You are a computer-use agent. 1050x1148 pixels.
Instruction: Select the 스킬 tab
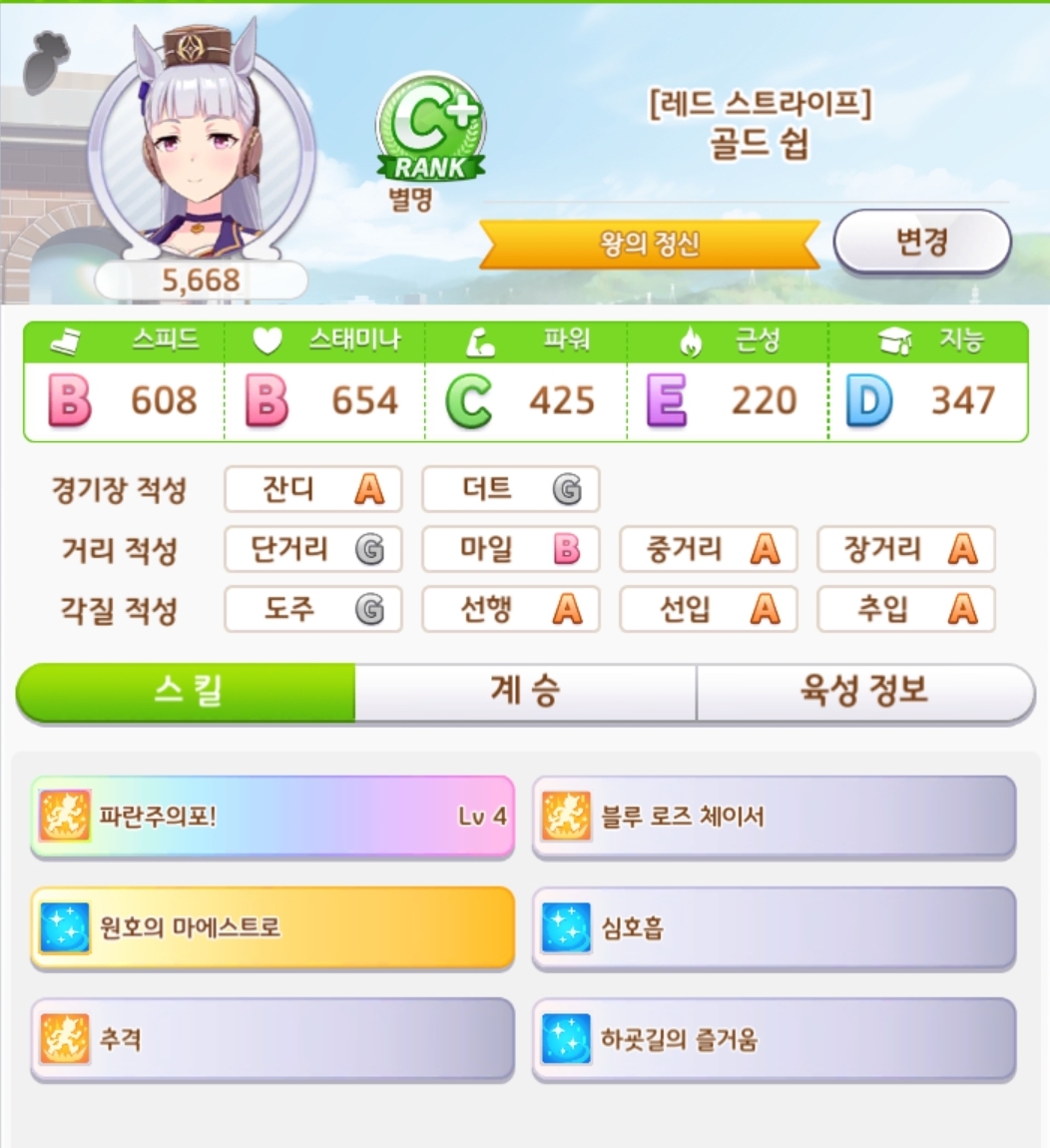click(x=187, y=691)
